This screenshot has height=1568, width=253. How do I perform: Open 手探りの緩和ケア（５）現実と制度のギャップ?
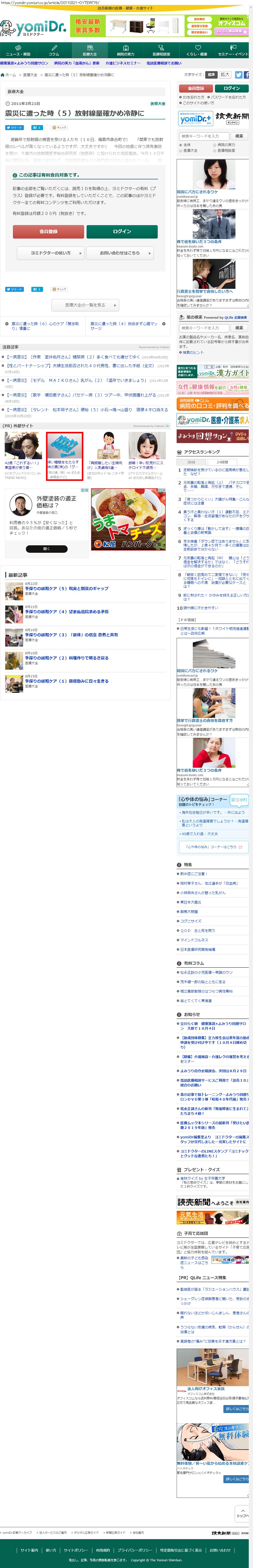tap(67, 589)
